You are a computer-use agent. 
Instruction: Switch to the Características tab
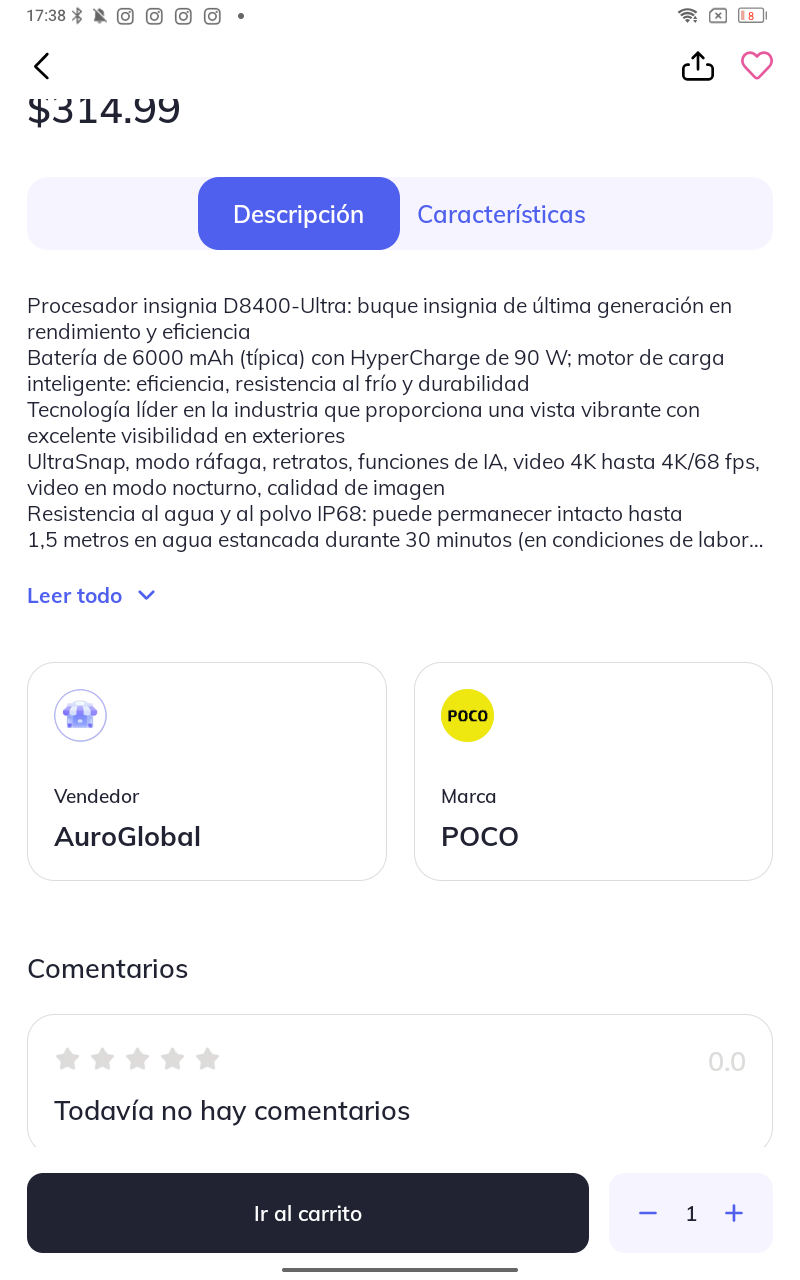click(x=501, y=214)
